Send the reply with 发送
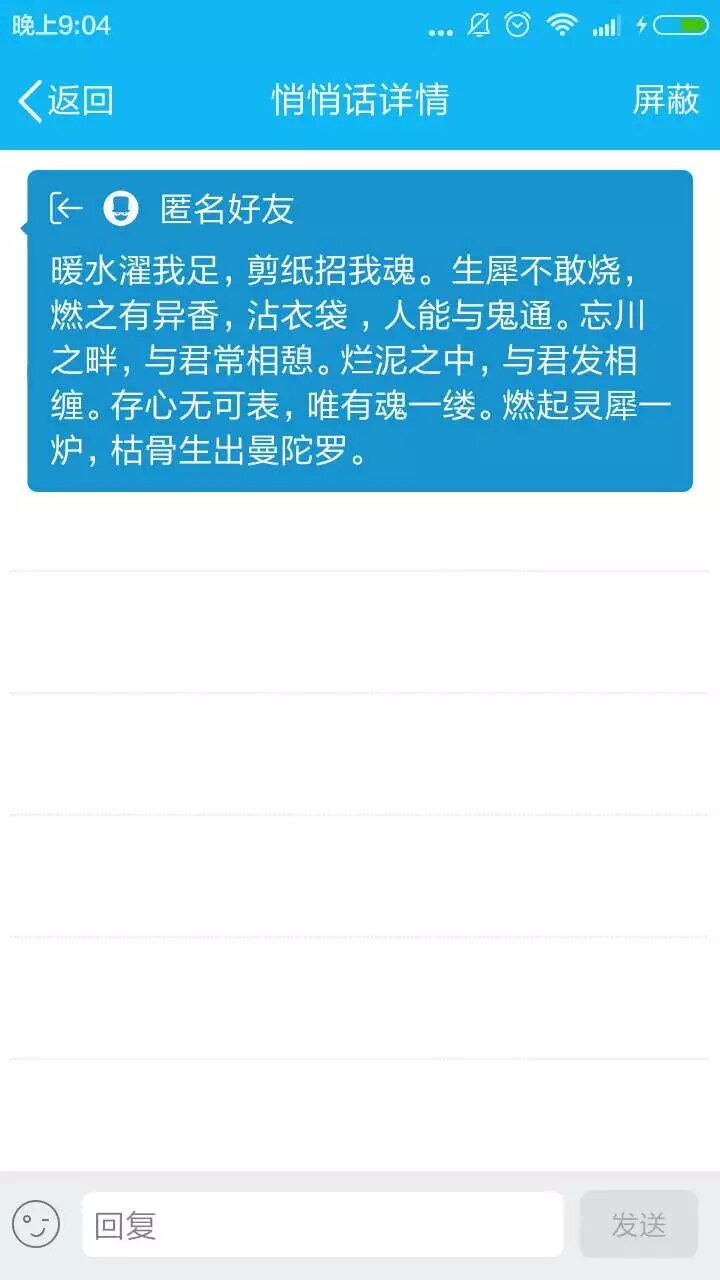This screenshot has height=1280, width=720. pos(638,1224)
